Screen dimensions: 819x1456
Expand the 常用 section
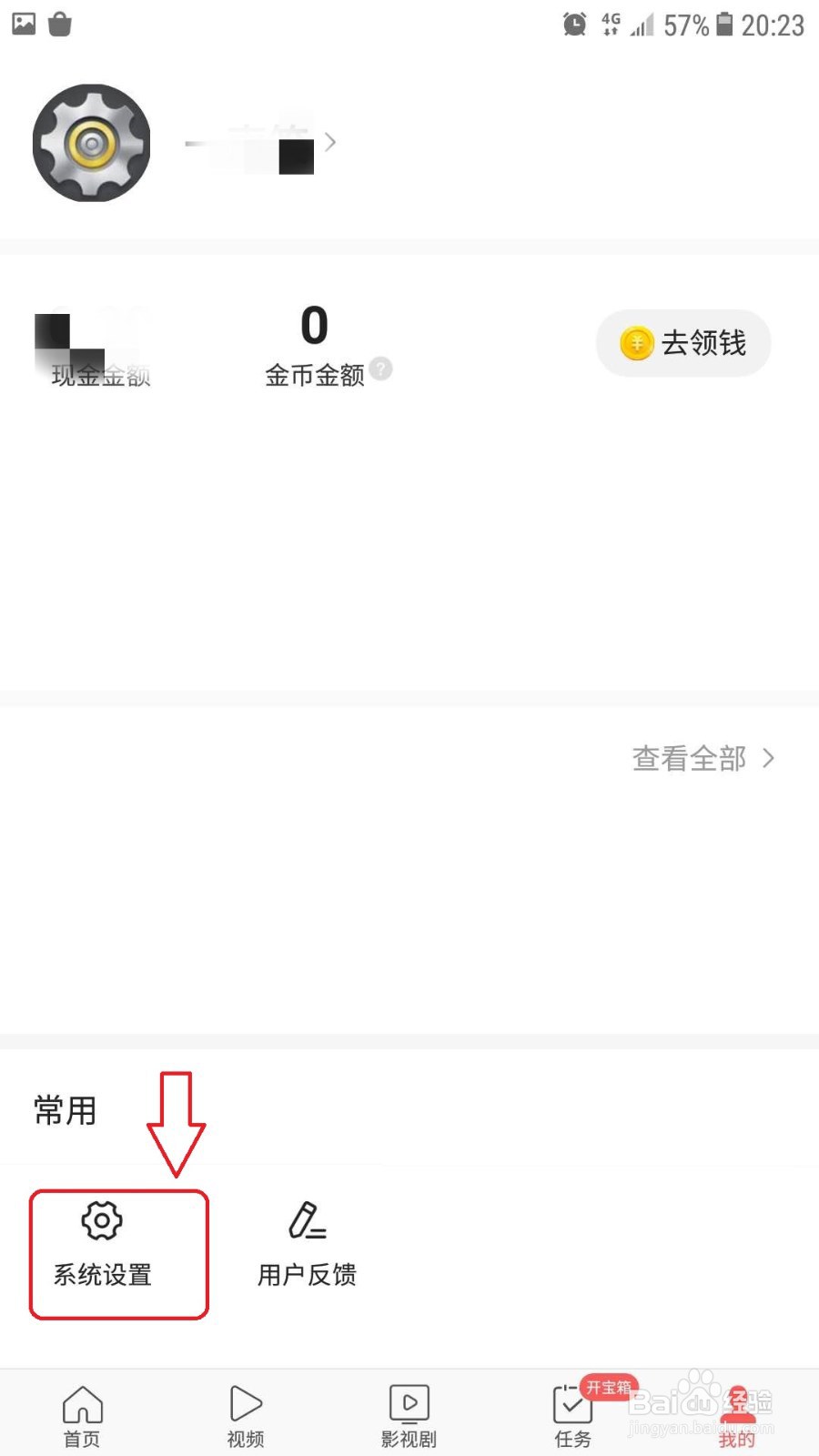point(64,1110)
